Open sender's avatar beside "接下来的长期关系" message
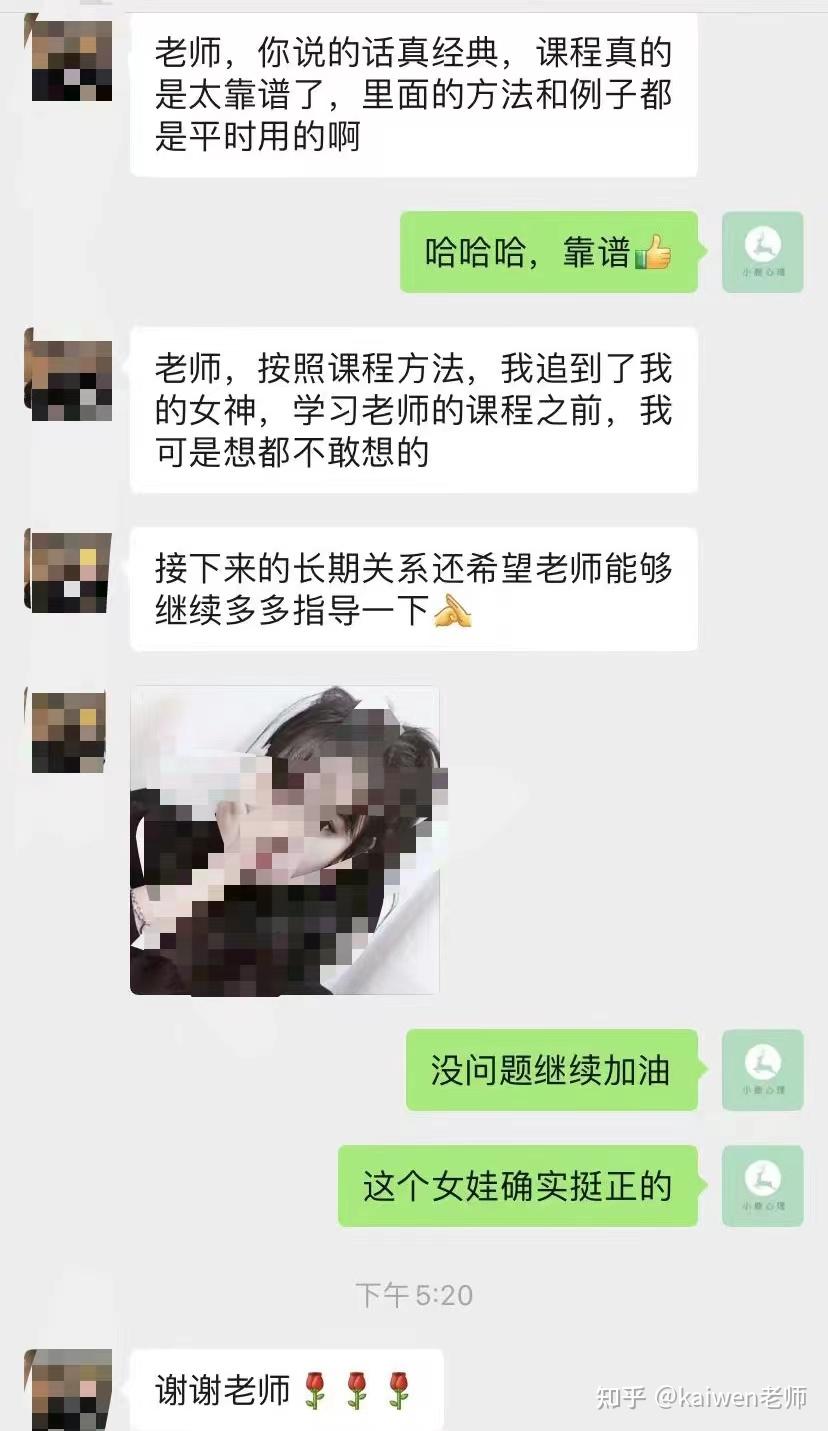 click(68, 572)
